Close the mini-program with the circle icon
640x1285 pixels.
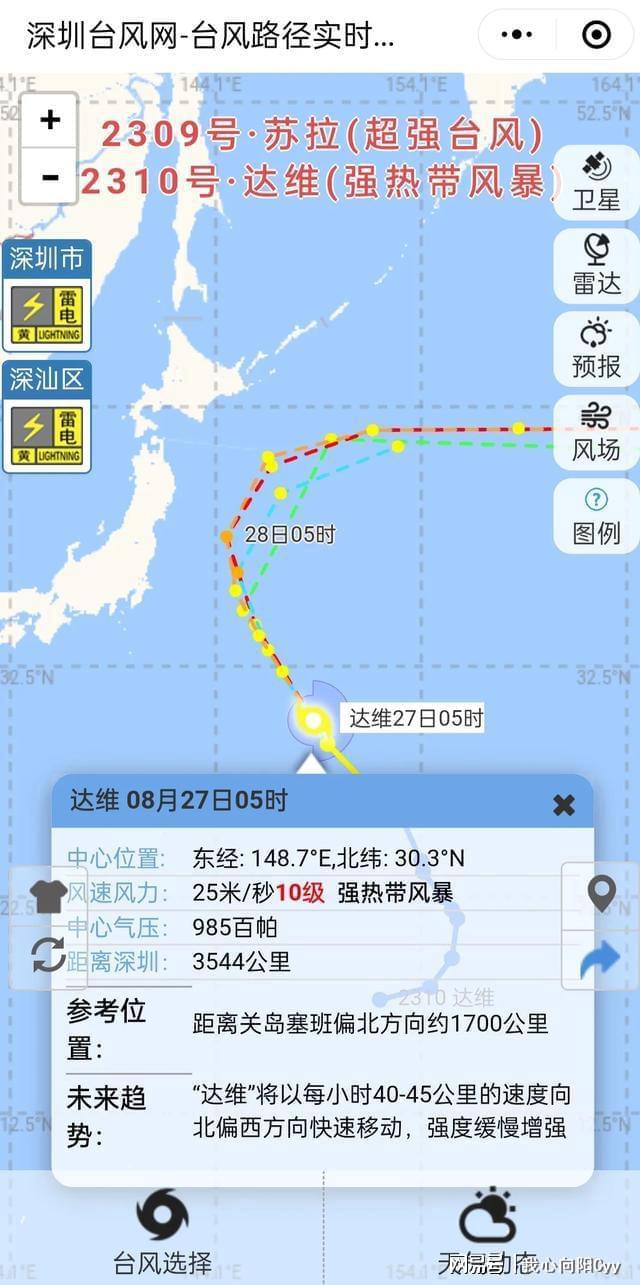coord(596,35)
